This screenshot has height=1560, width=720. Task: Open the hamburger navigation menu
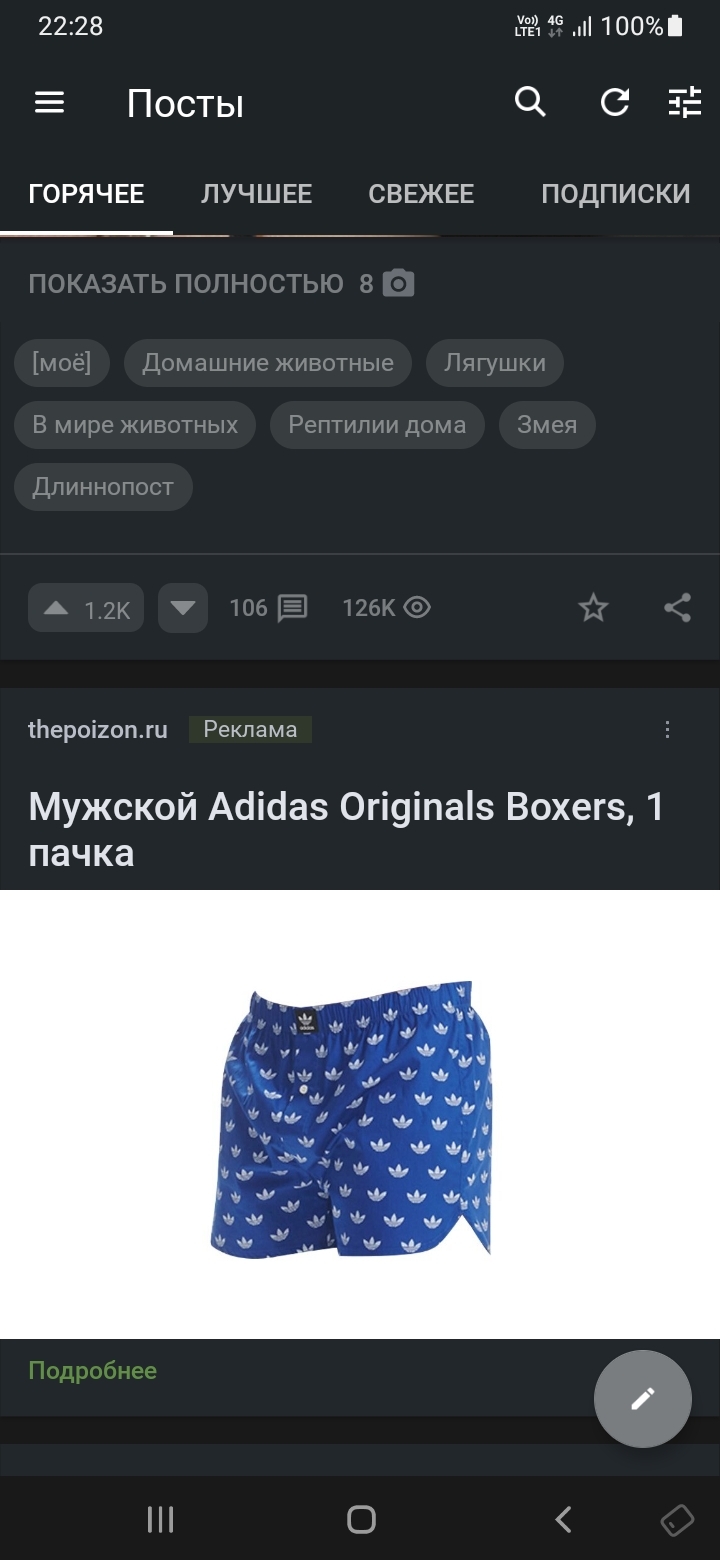pyautogui.click(x=49, y=103)
